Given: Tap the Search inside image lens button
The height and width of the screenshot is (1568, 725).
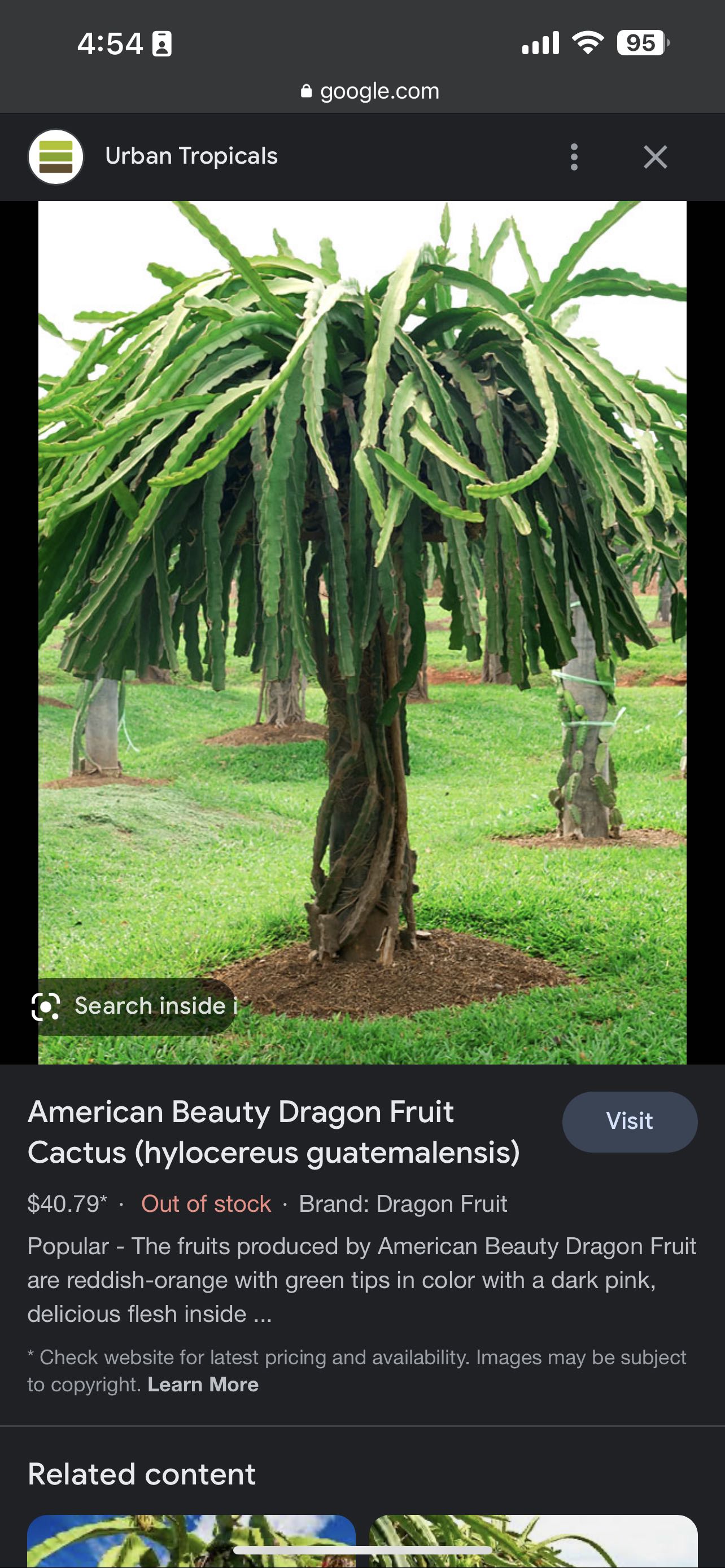Looking at the screenshot, I should (135, 1006).
